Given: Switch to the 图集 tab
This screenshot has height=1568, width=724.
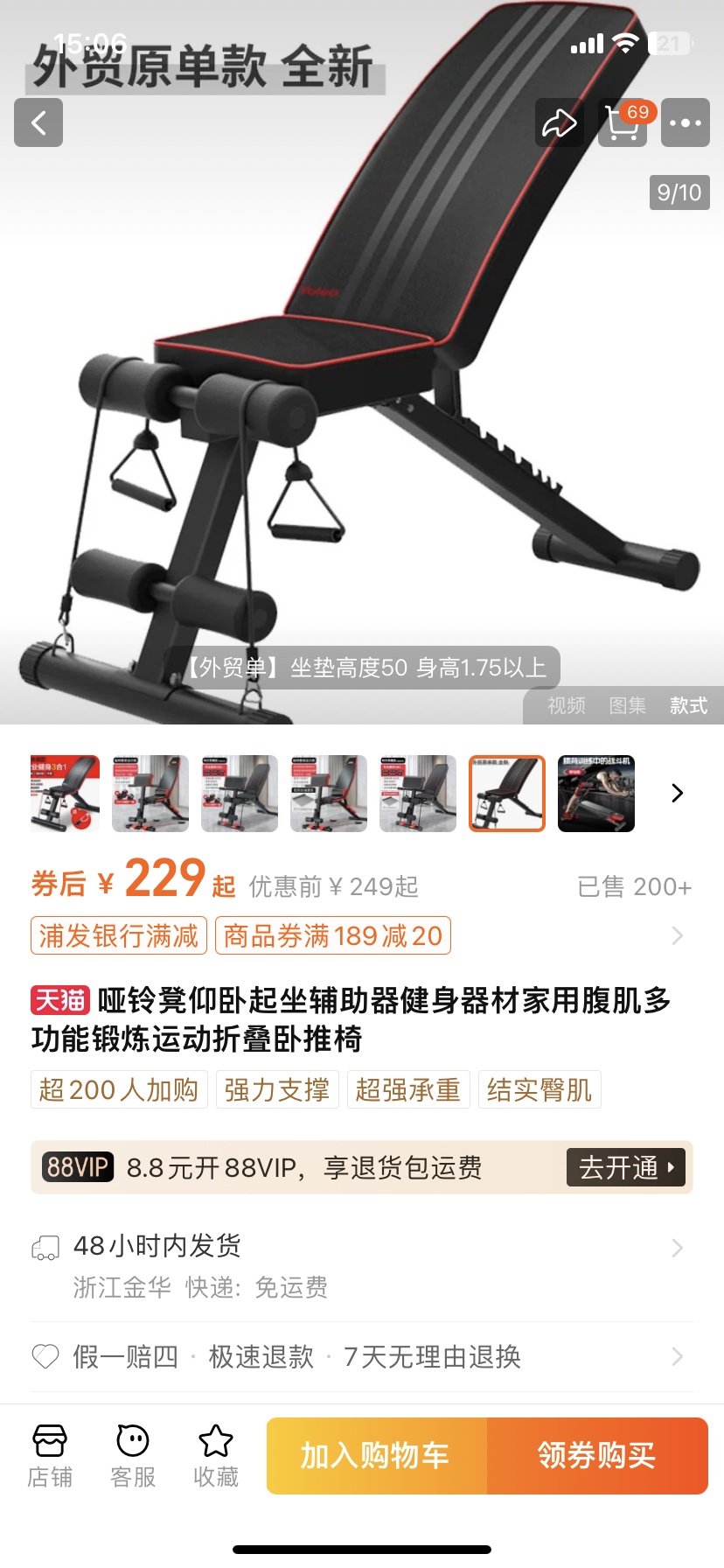Looking at the screenshot, I should tap(628, 705).
